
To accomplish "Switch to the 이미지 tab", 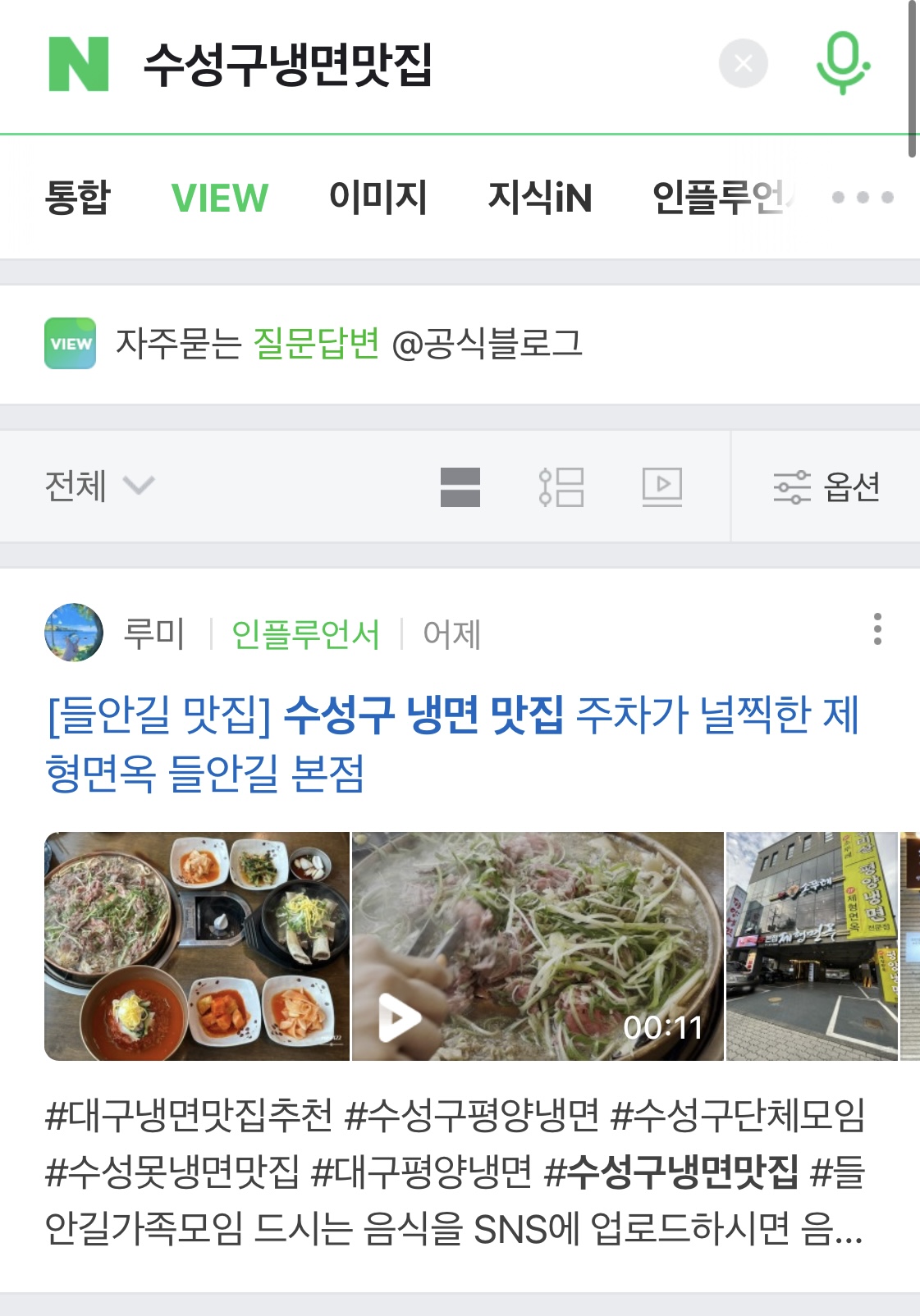I will point(378,198).
